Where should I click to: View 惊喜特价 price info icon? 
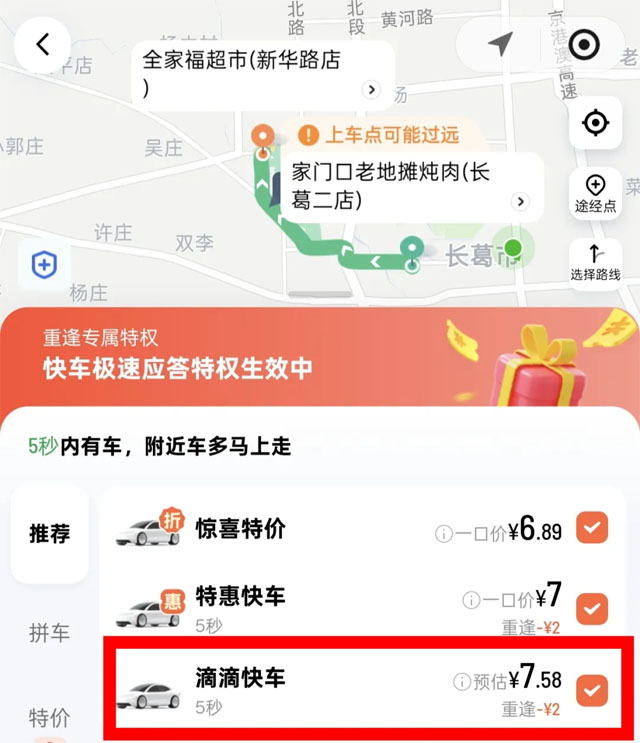(444, 535)
